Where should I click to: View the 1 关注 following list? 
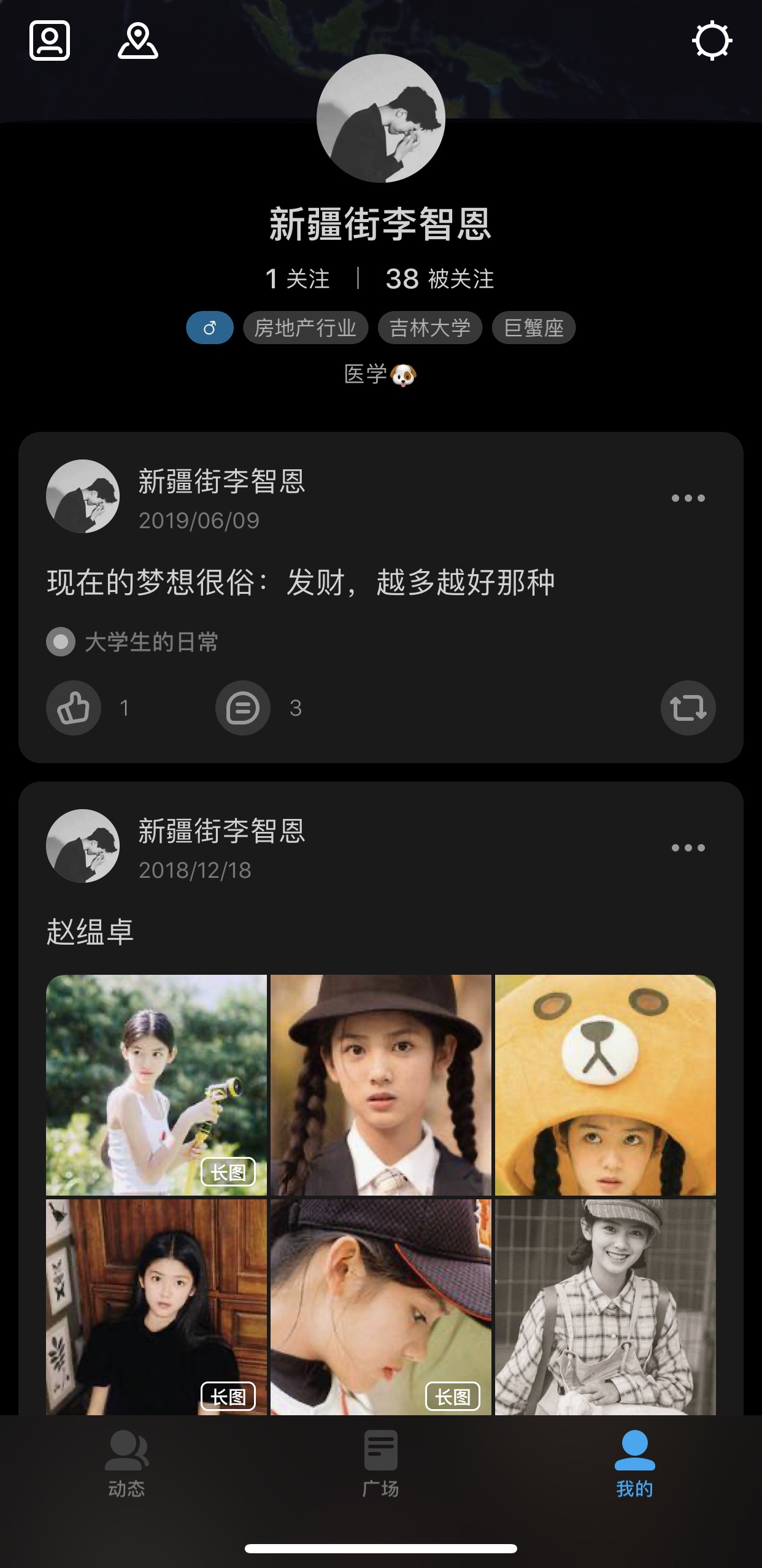pos(298,279)
